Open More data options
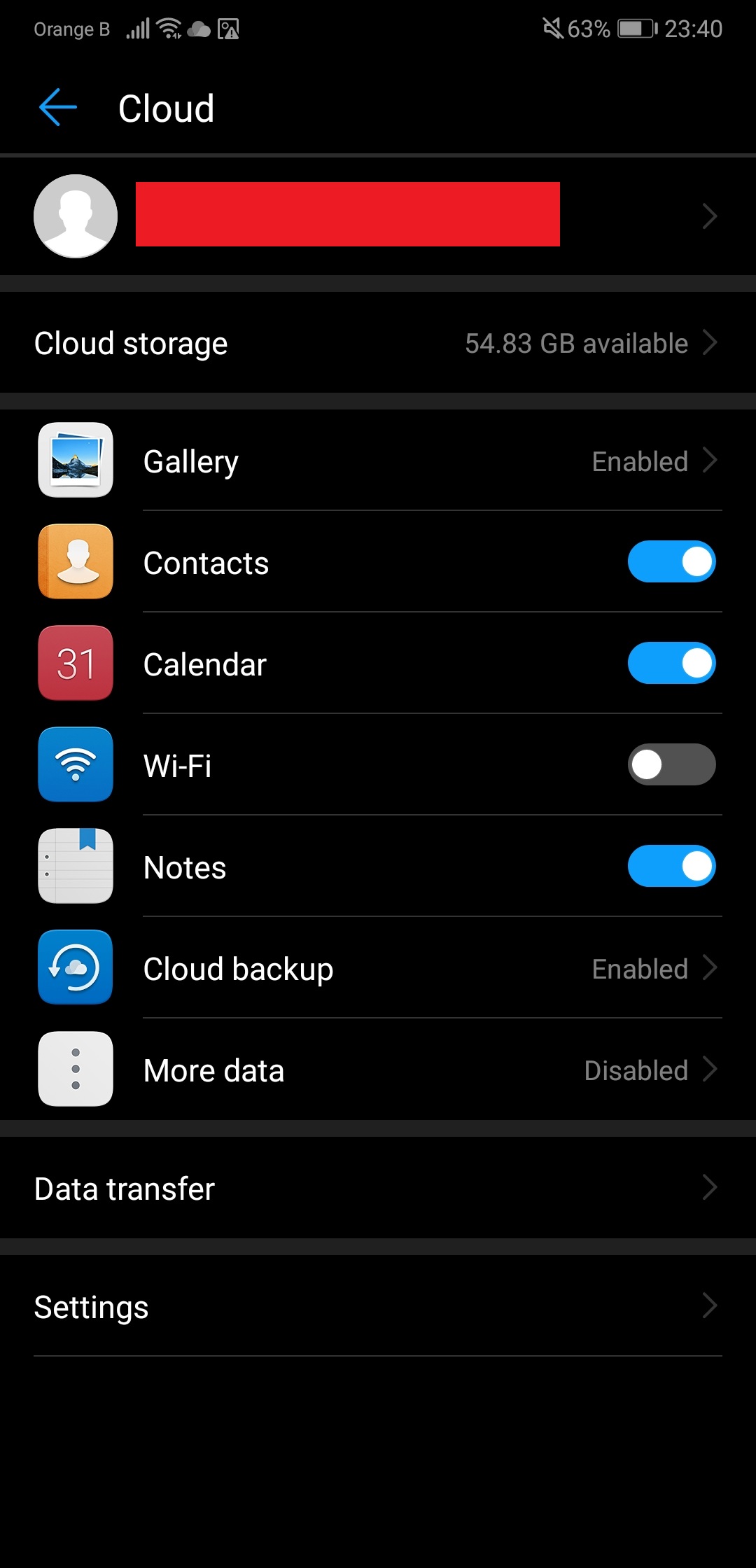The image size is (756, 1568). 710,1070
